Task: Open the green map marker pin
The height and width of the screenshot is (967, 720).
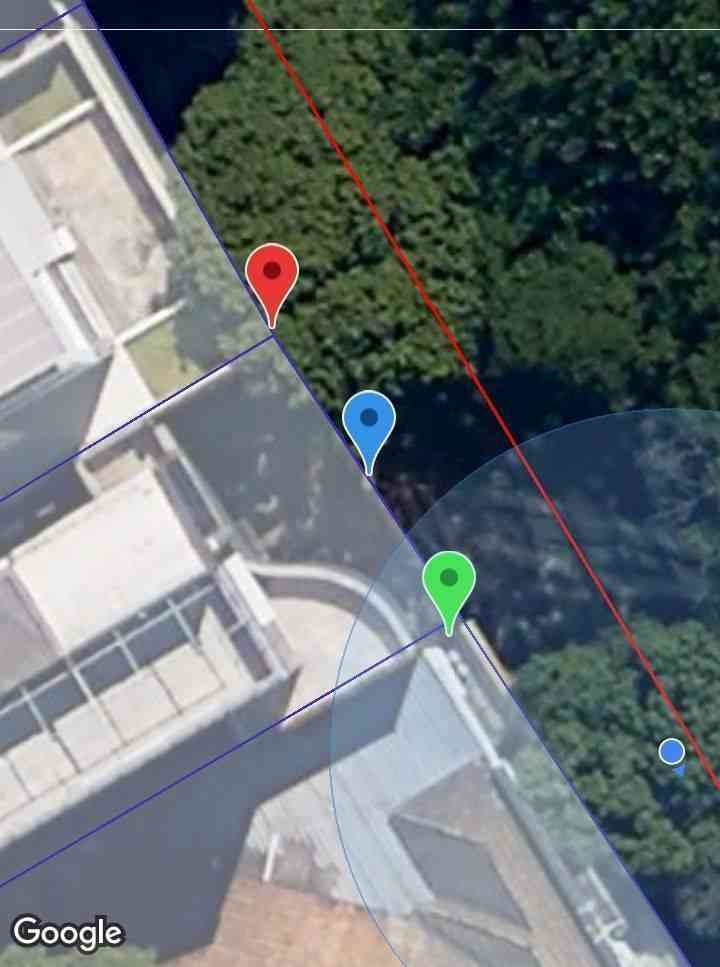Action: 448,584
